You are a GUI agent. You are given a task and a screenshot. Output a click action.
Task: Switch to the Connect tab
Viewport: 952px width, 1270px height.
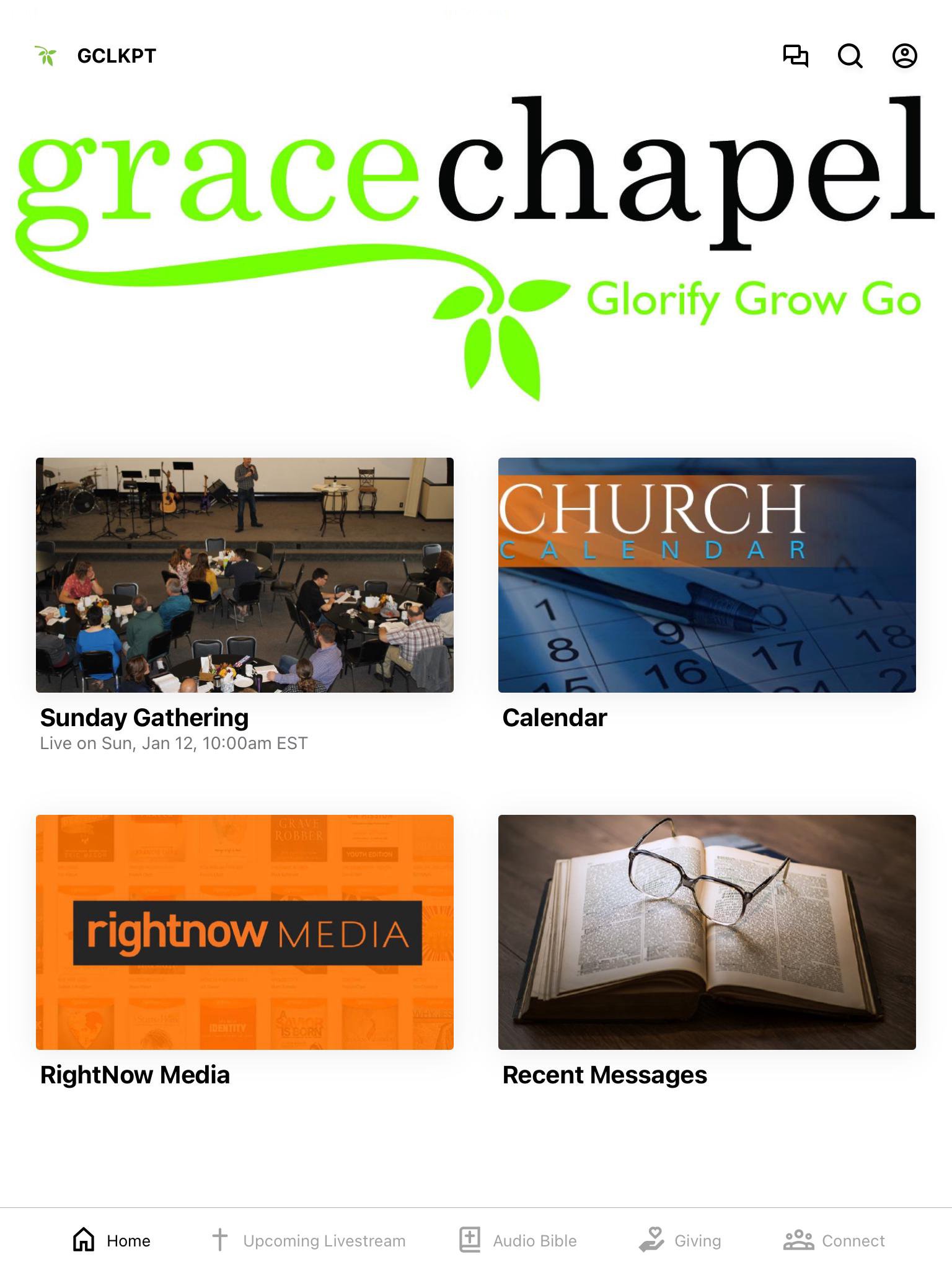[834, 1240]
